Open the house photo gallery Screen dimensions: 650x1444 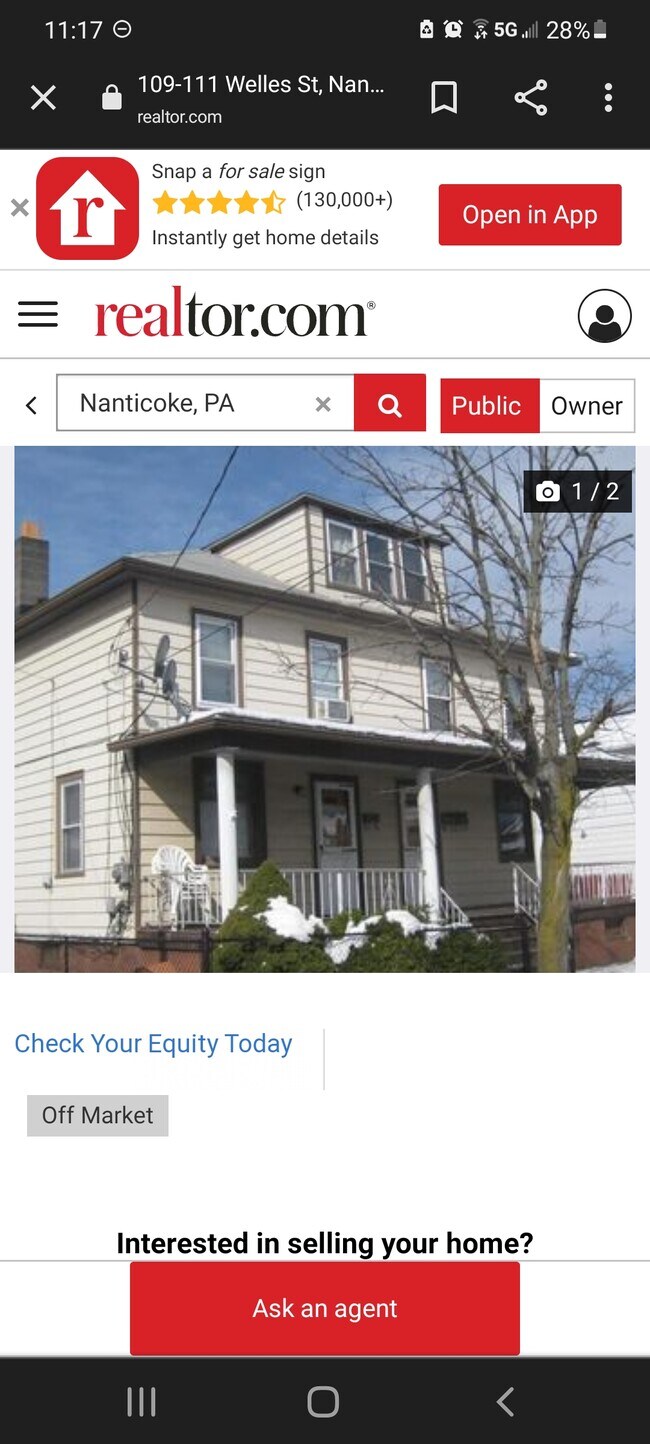324,708
